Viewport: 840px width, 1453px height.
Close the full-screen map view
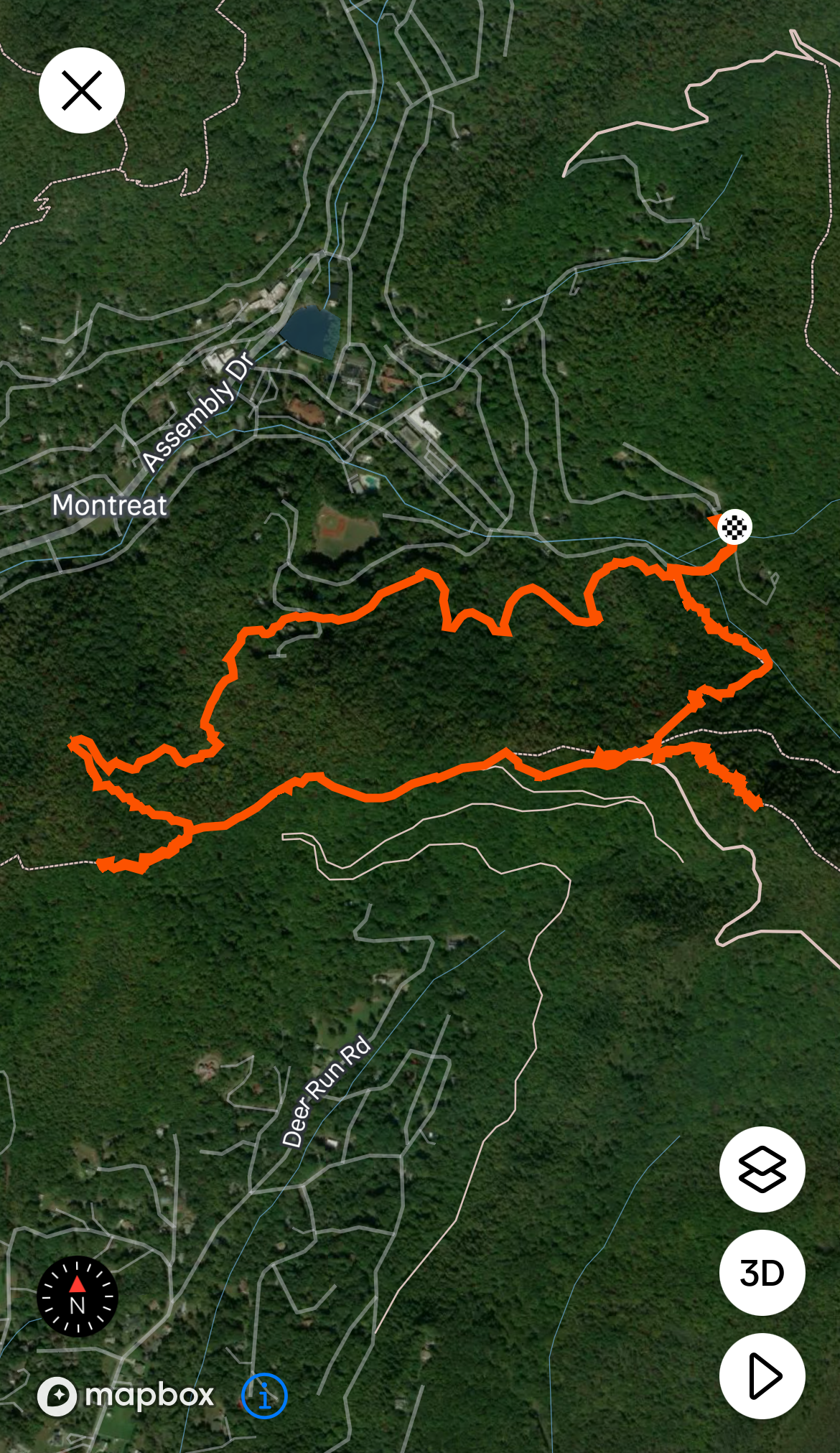pos(82,90)
